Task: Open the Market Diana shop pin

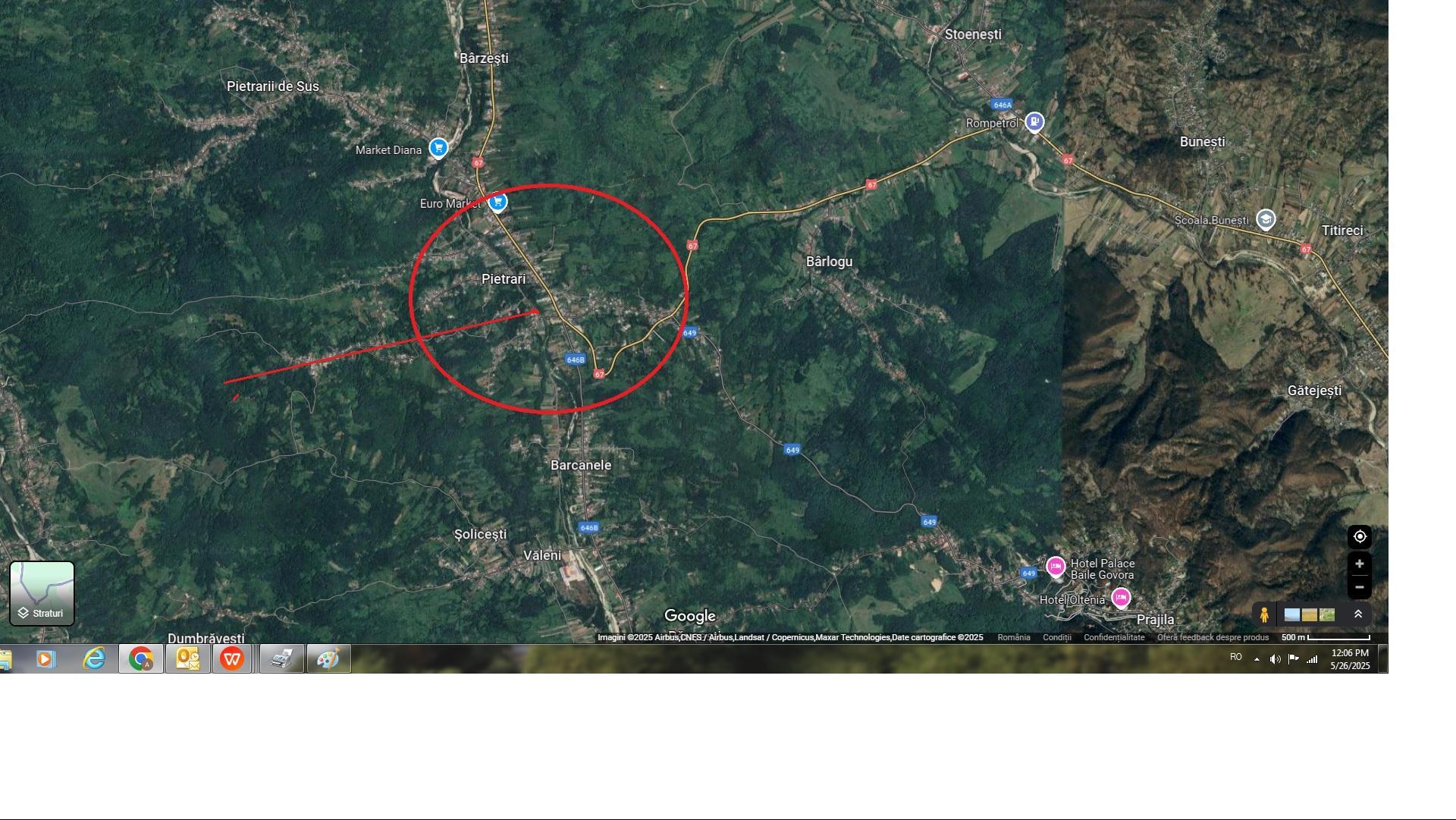Action: click(x=438, y=148)
